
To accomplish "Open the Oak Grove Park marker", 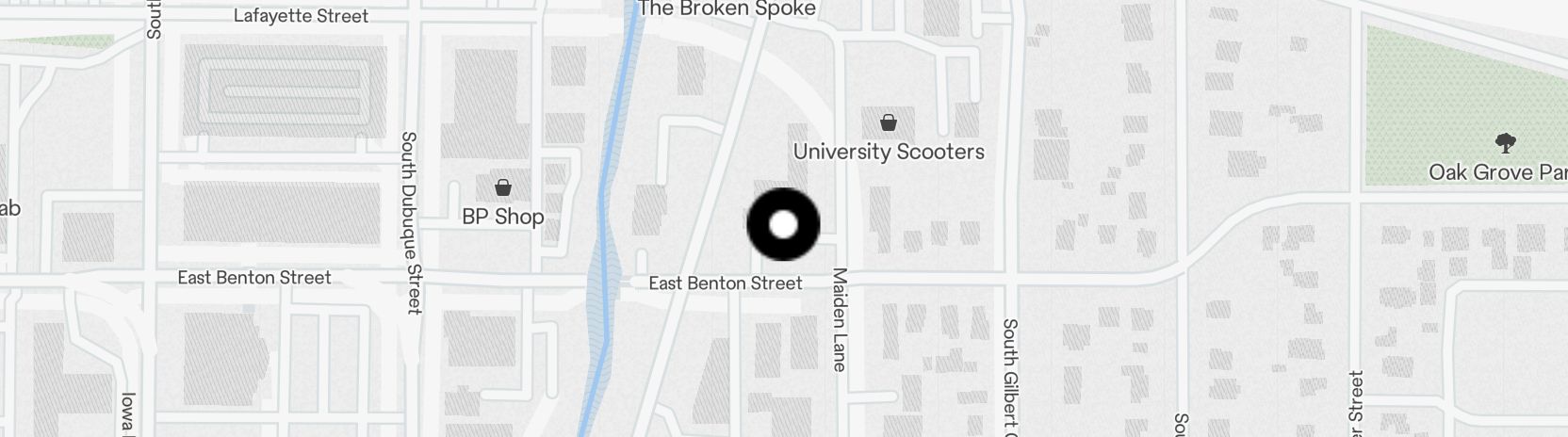I will coord(1505,144).
